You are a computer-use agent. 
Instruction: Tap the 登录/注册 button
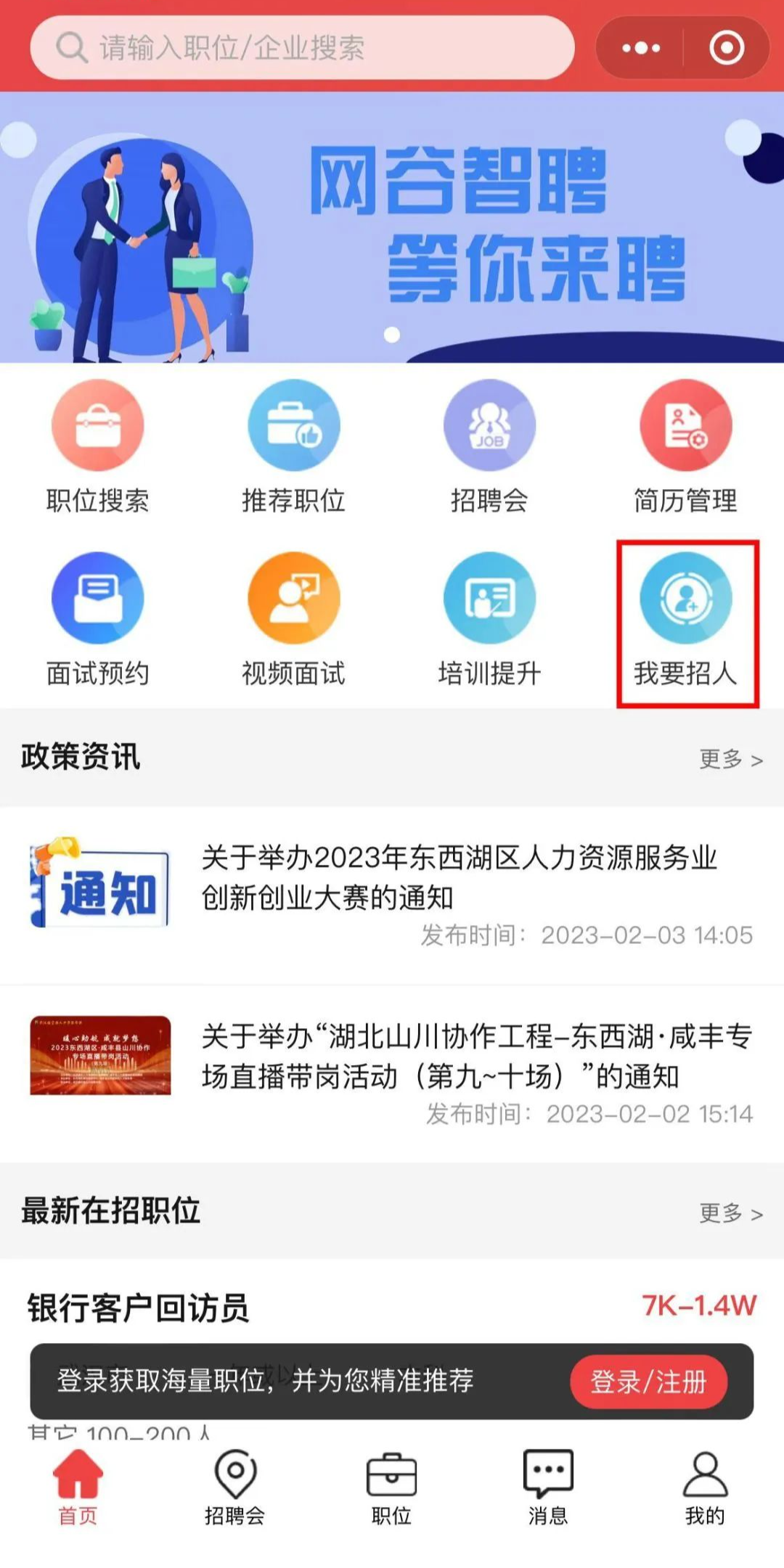point(648,1382)
